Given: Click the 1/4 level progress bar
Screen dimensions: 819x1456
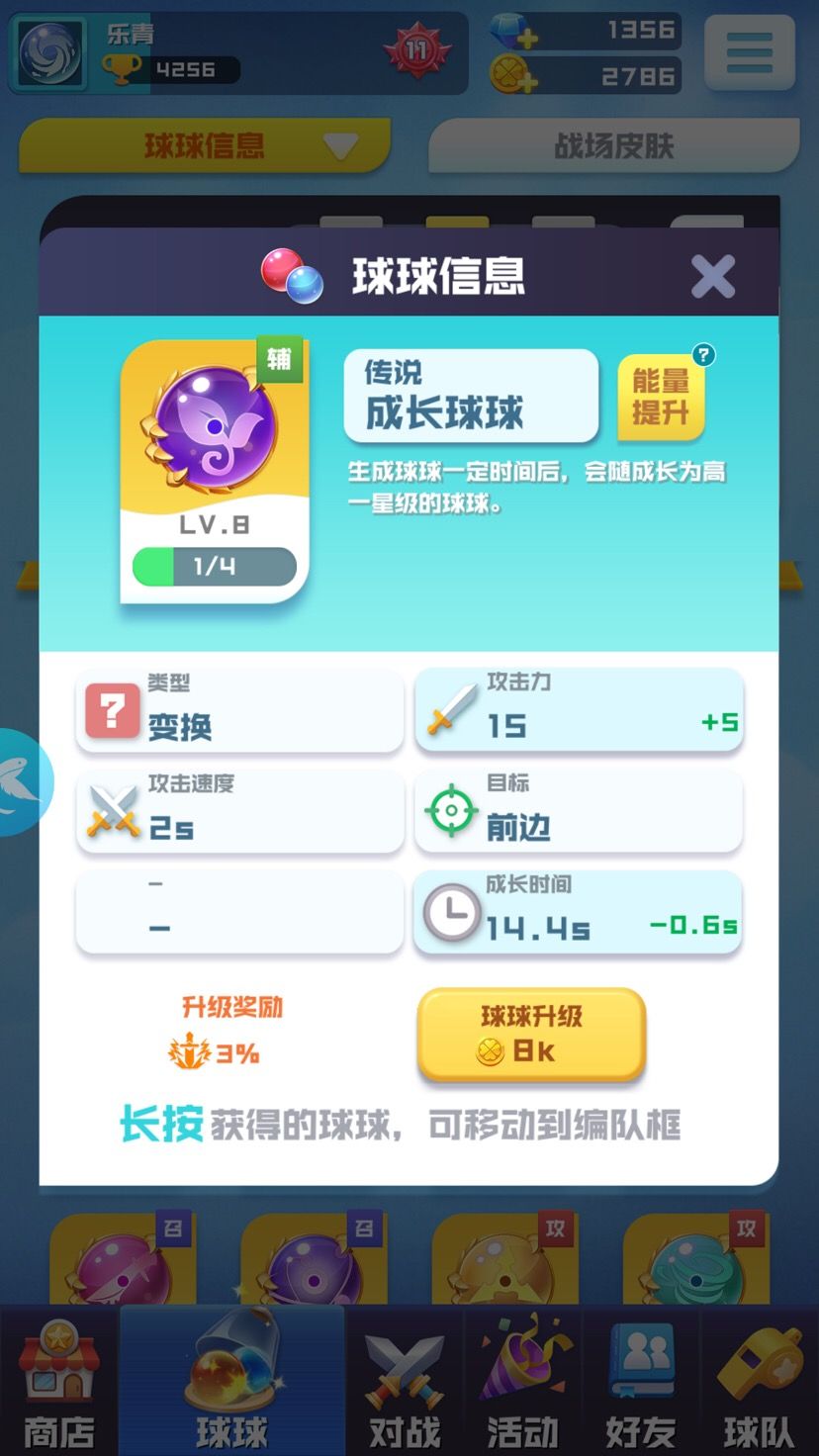Looking at the screenshot, I should click(214, 566).
